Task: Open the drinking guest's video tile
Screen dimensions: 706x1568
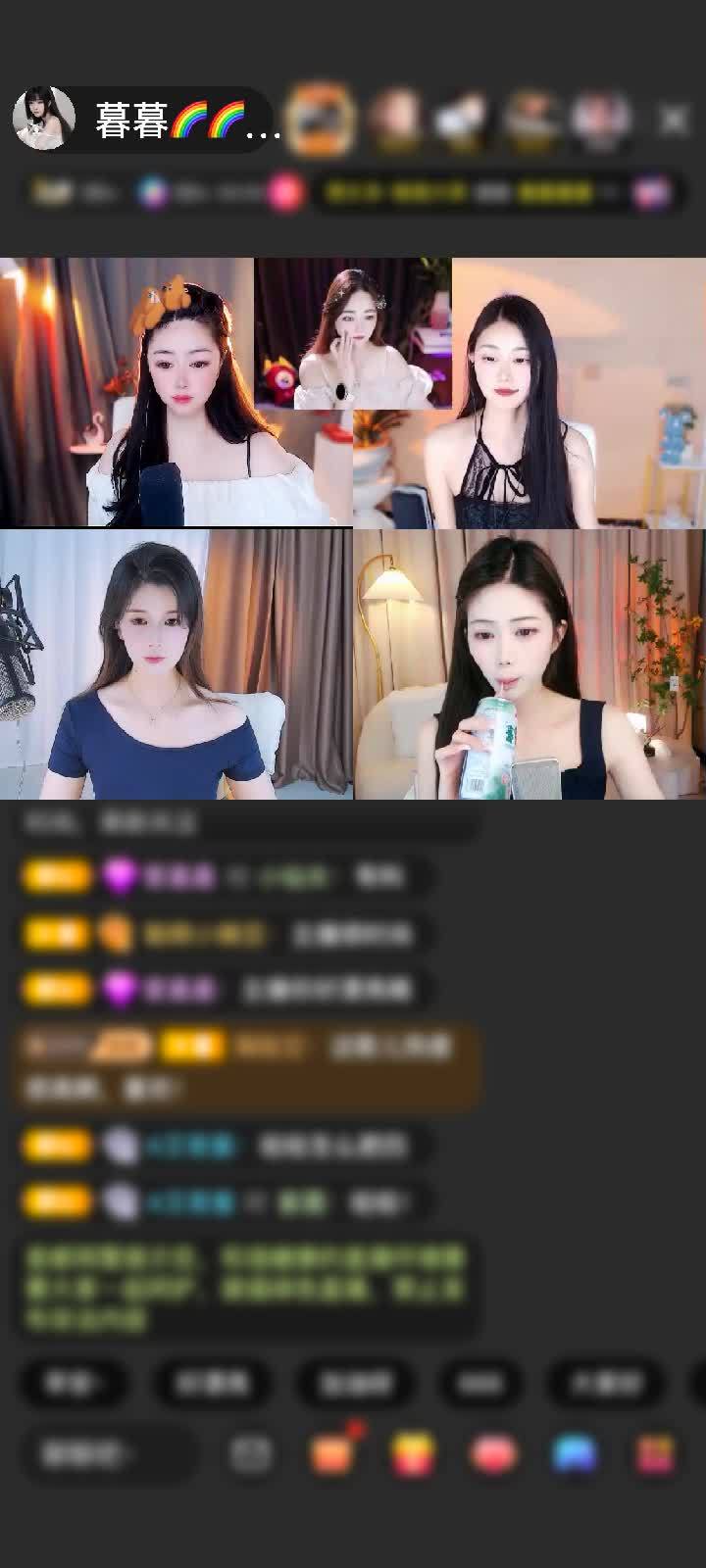Action: (529, 666)
